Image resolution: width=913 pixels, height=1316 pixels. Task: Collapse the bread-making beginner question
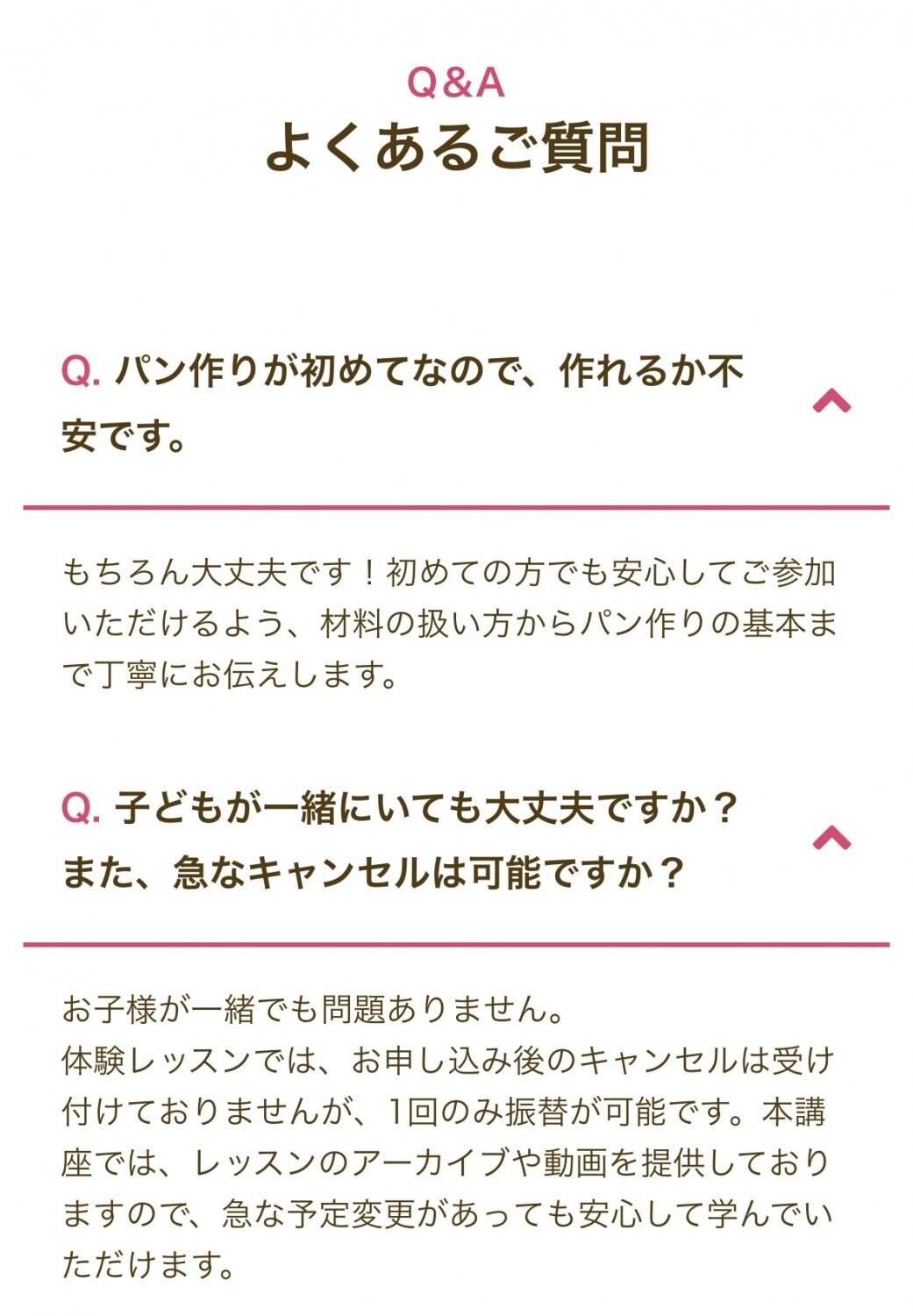point(831,402)
